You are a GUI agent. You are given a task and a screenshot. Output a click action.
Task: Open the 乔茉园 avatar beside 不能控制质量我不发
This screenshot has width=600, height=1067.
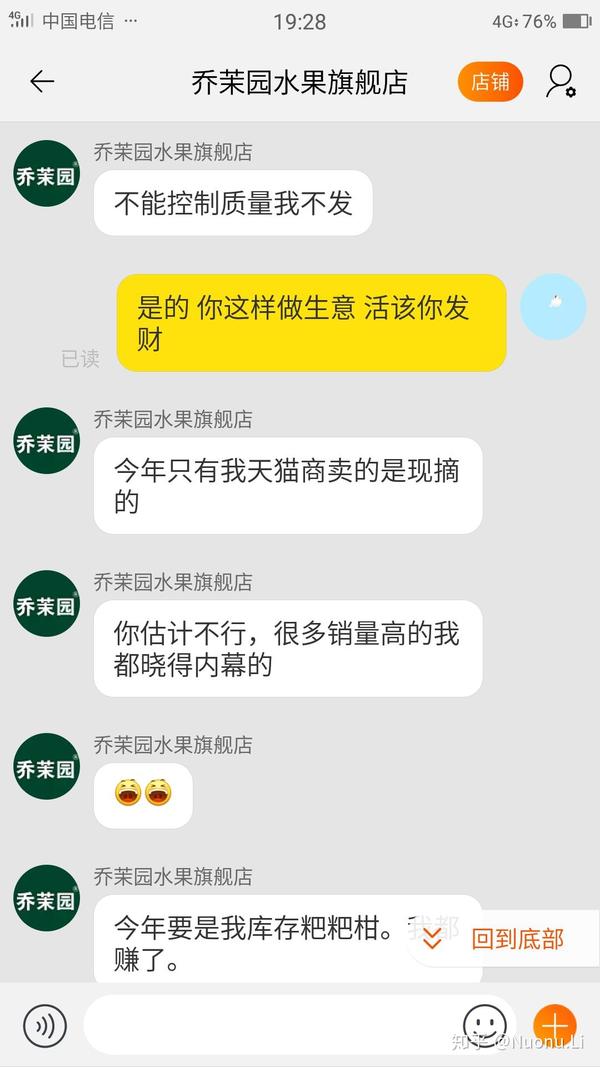pyautogui.click(x=46, y=174)
